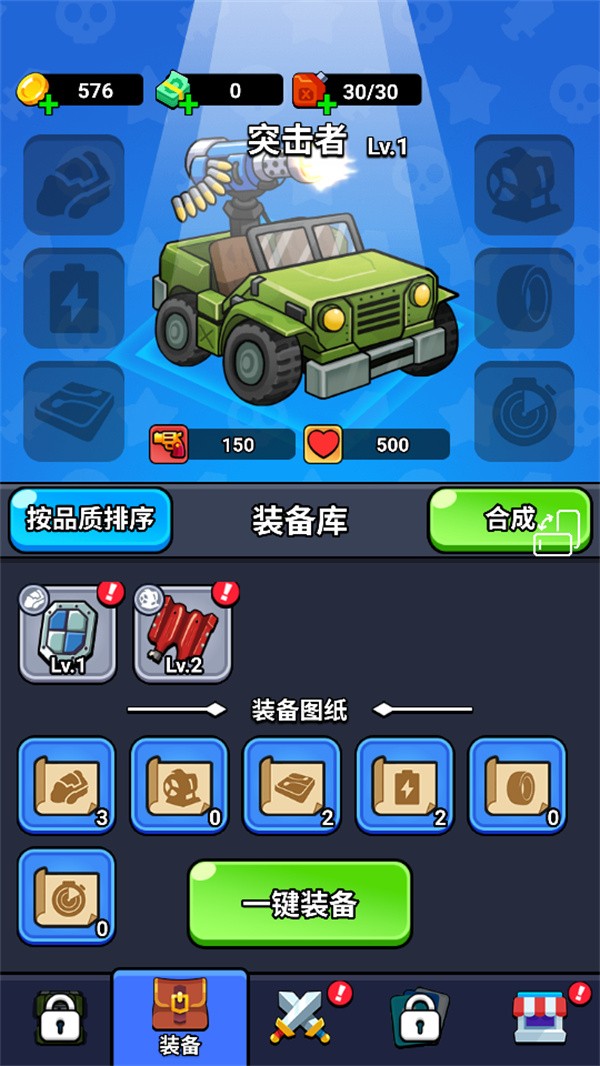
Task: Open the battery blueprint
Action: tap(405, 786)
